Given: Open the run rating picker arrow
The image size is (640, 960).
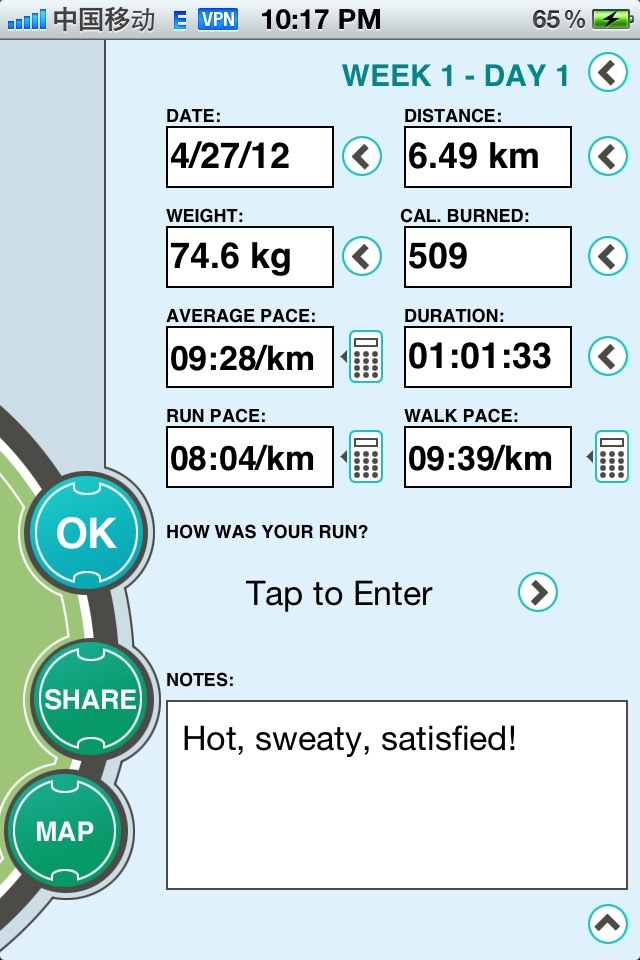Looking at the screenshot, I should 538,593.
